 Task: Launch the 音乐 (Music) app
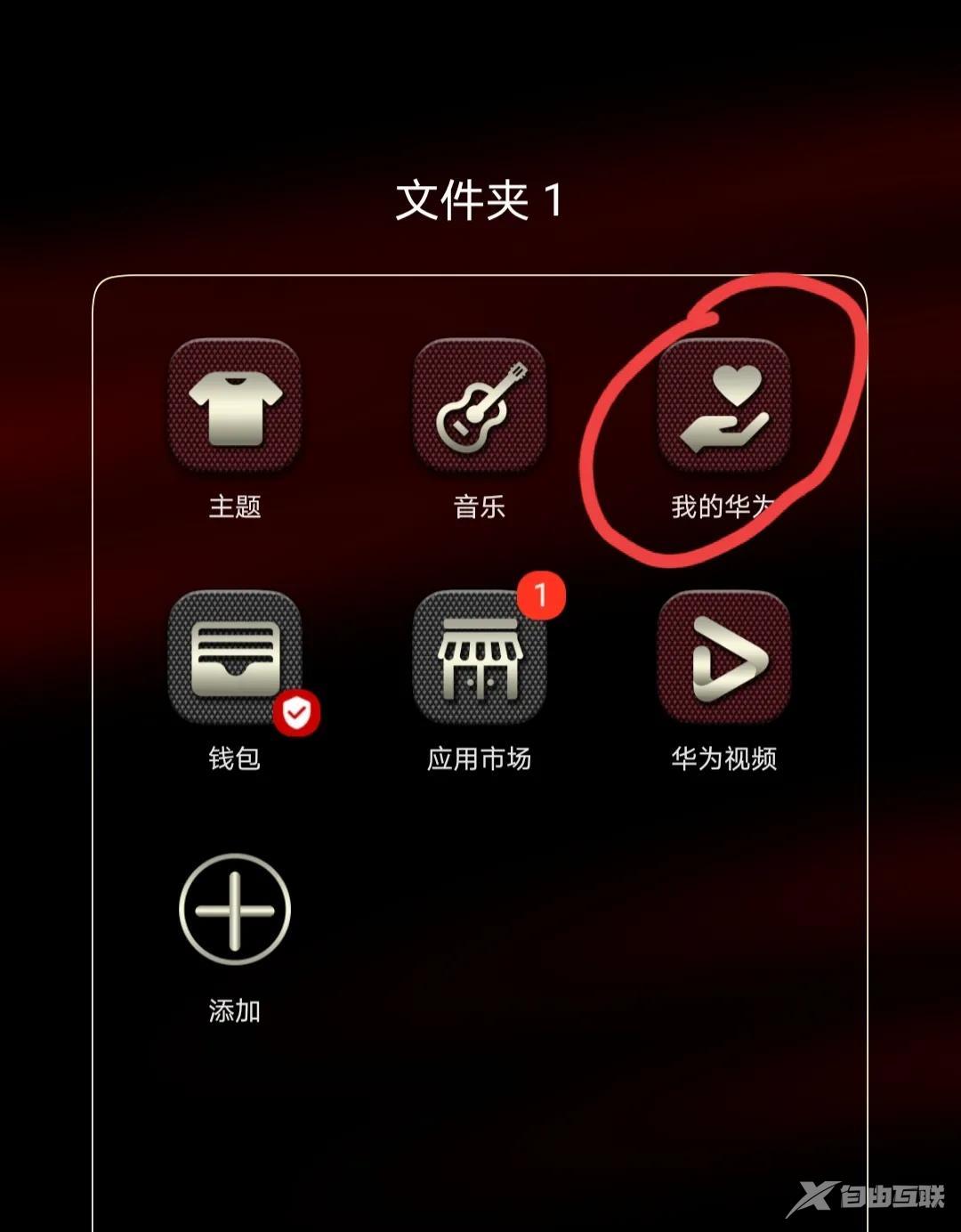coord(480,407)
